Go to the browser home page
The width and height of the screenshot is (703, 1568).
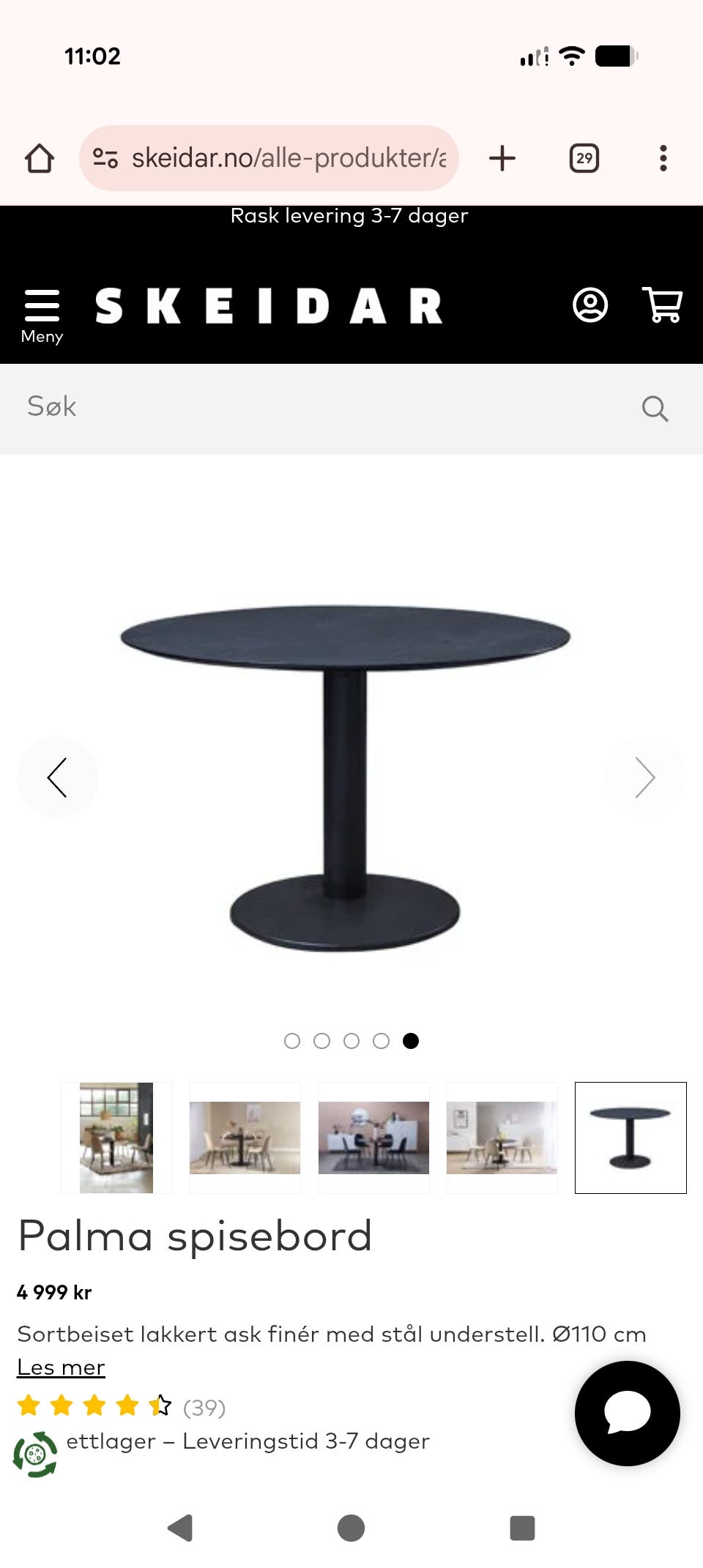[x=40, y=158]
